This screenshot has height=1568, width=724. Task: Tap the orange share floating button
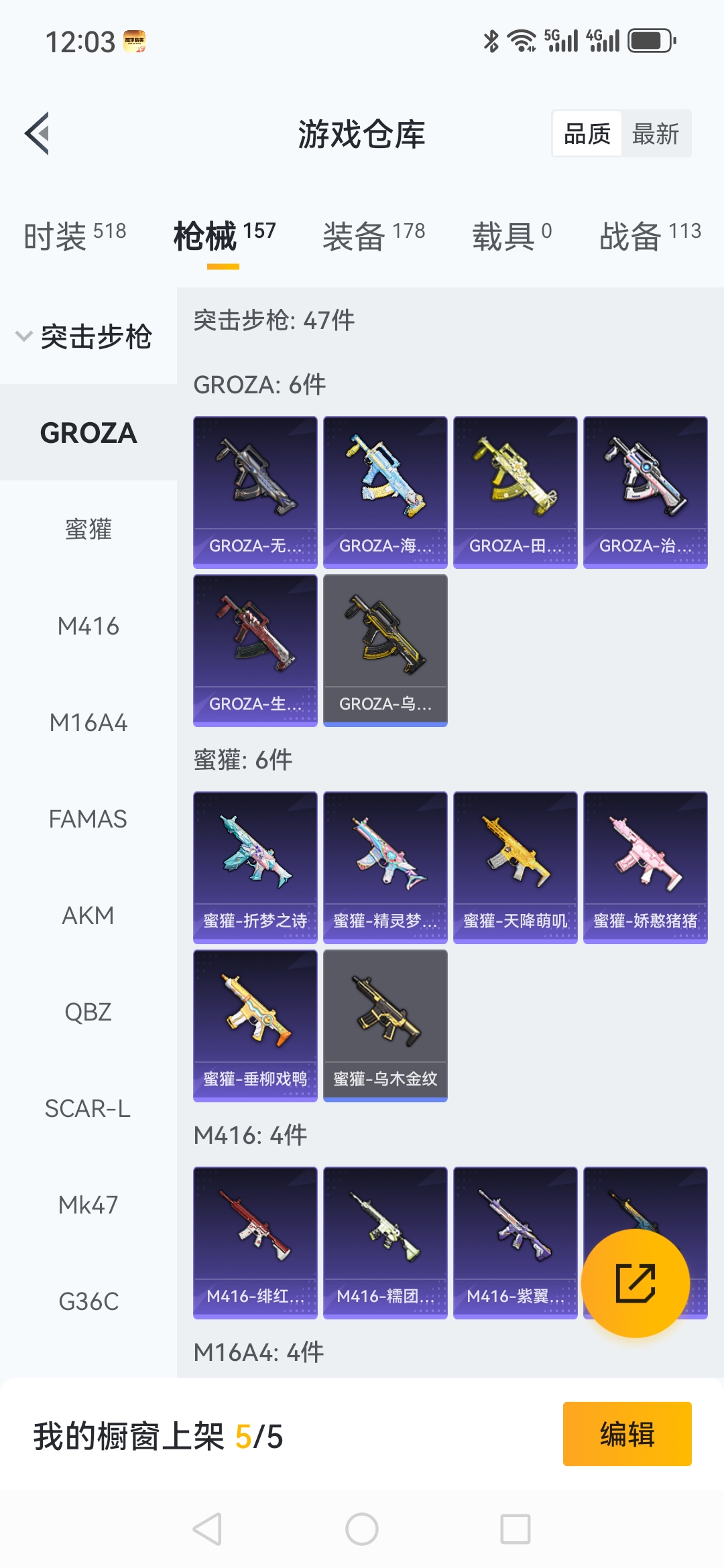(x=635, y=1283)
